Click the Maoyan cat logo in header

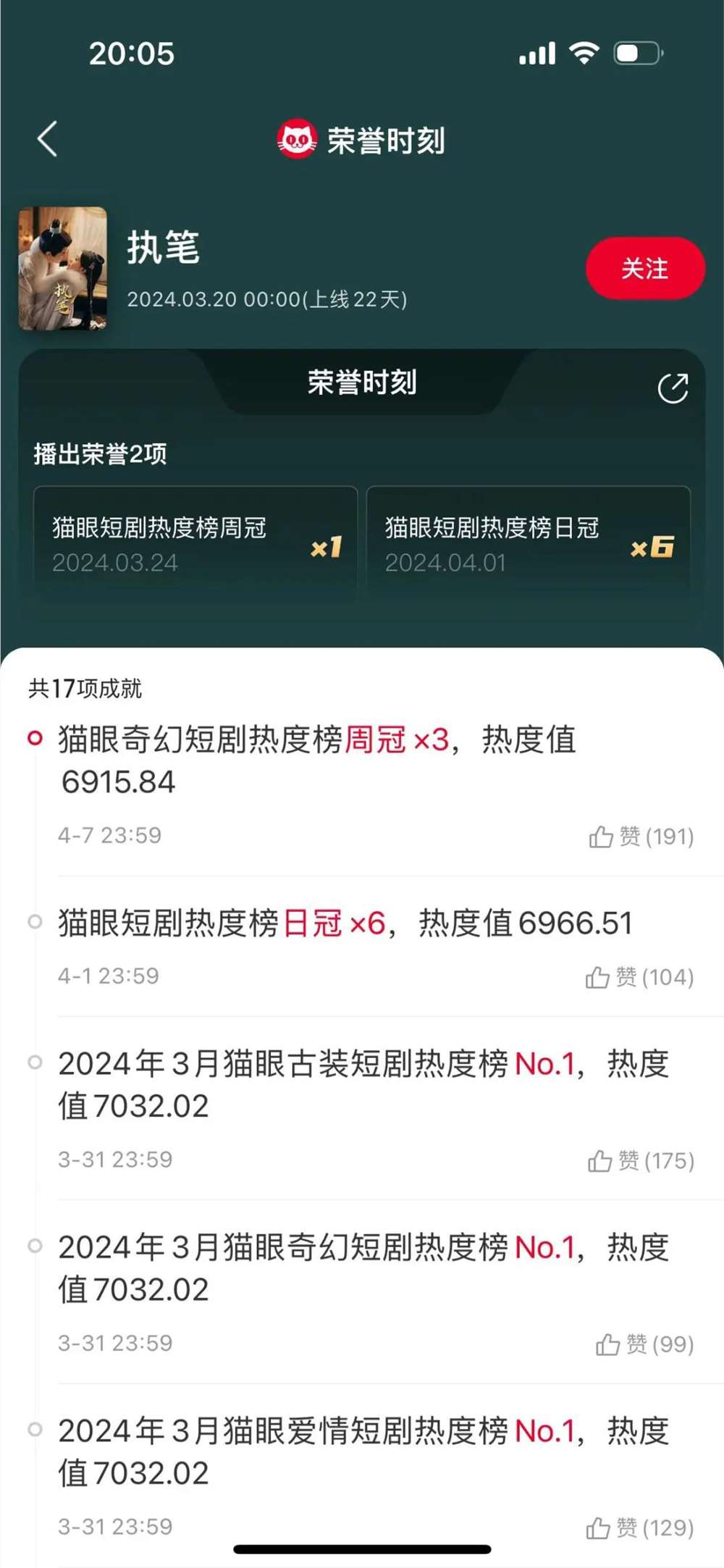296,141
